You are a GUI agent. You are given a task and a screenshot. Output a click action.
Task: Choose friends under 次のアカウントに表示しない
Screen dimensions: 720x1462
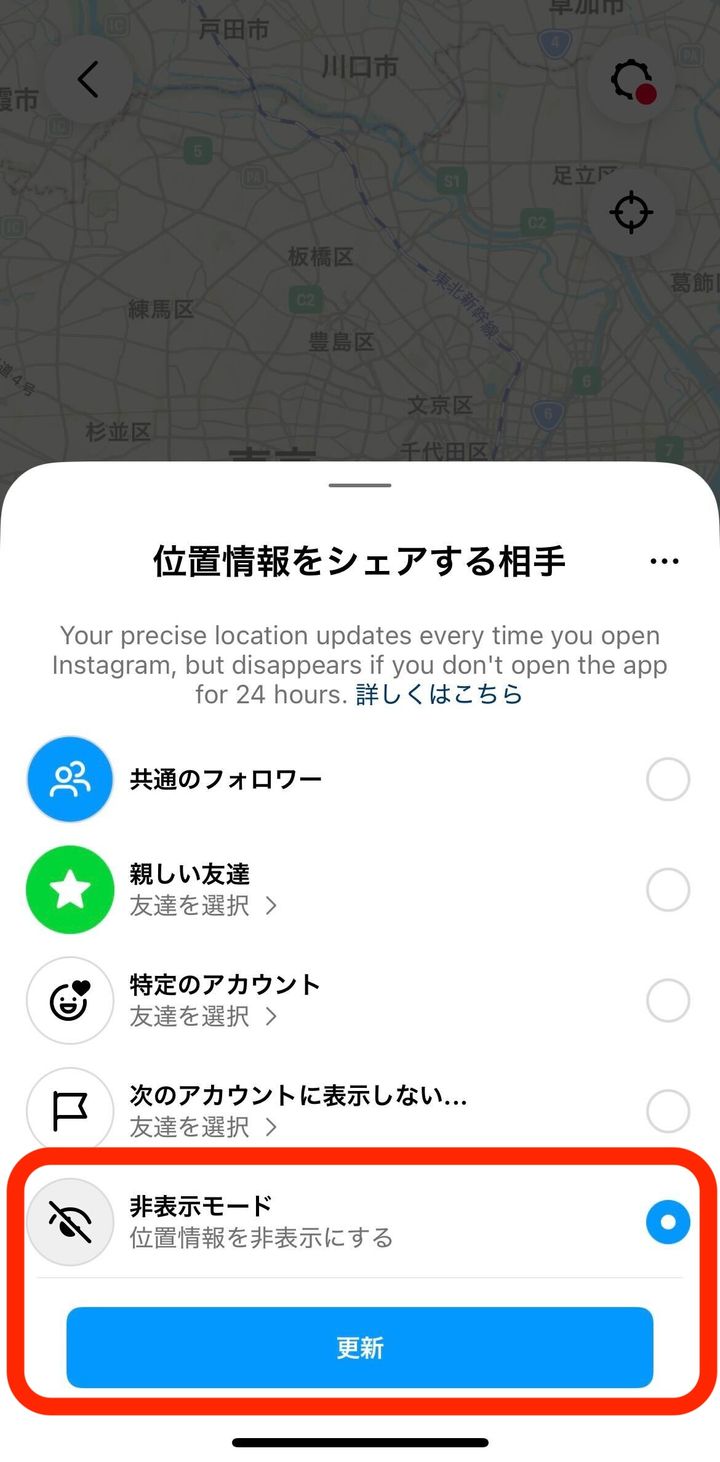click(203, 1127)
